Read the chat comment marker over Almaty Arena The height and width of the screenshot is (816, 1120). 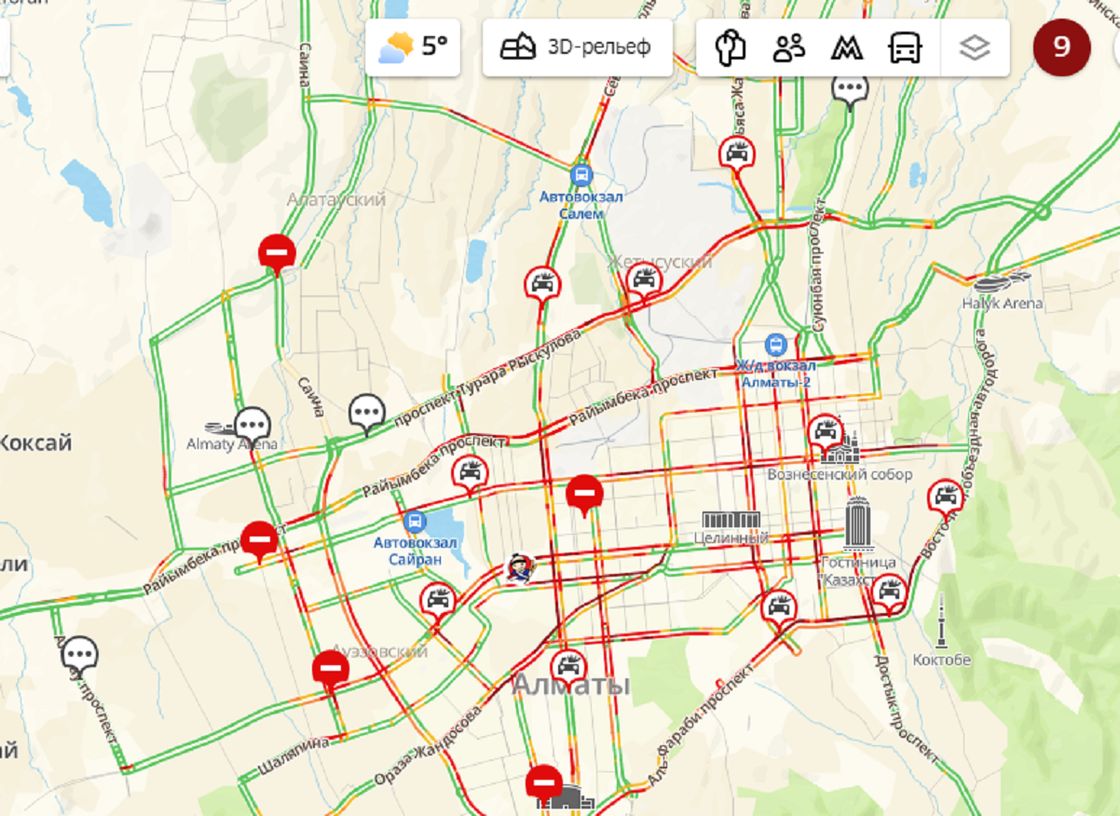click(x=252, y=424)
